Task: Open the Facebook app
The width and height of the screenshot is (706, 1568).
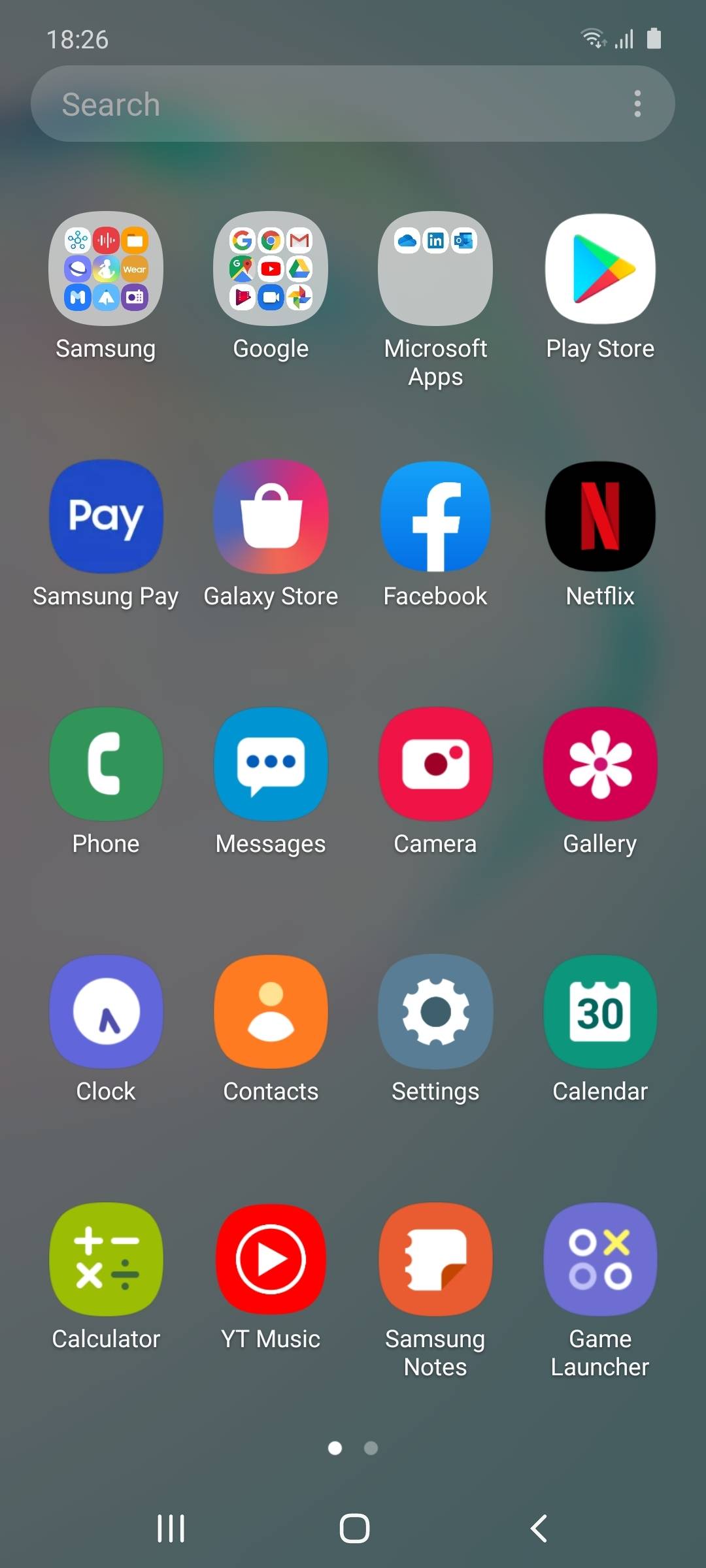Action: [x=435, y=517]
